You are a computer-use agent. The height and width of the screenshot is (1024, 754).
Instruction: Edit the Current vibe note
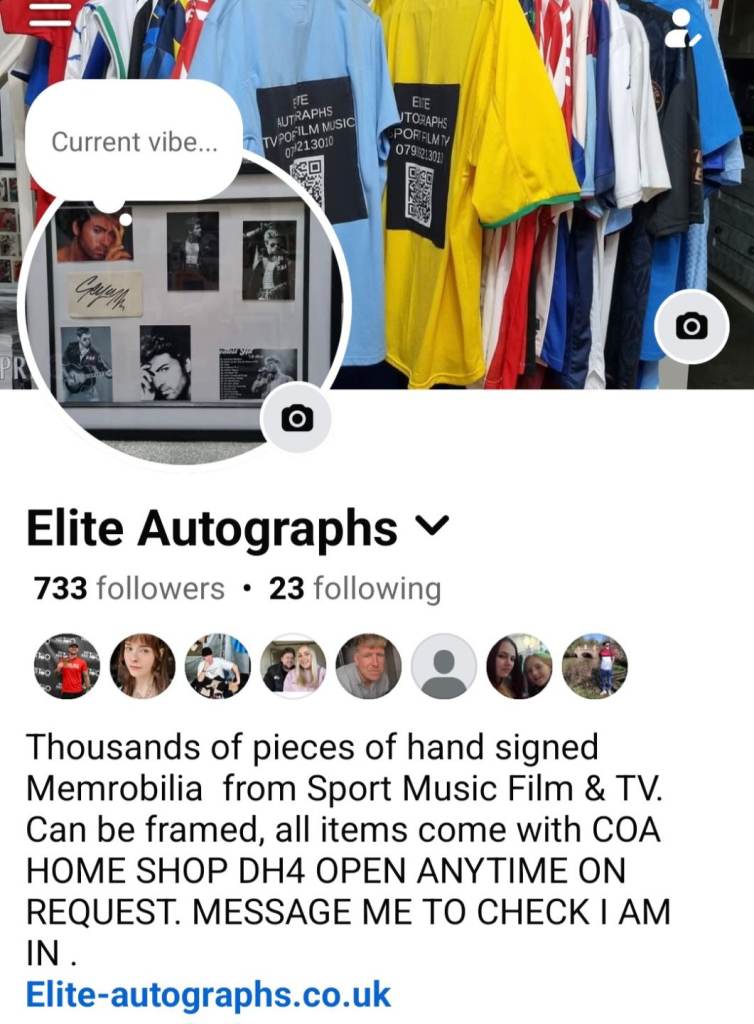pos(133,142)
